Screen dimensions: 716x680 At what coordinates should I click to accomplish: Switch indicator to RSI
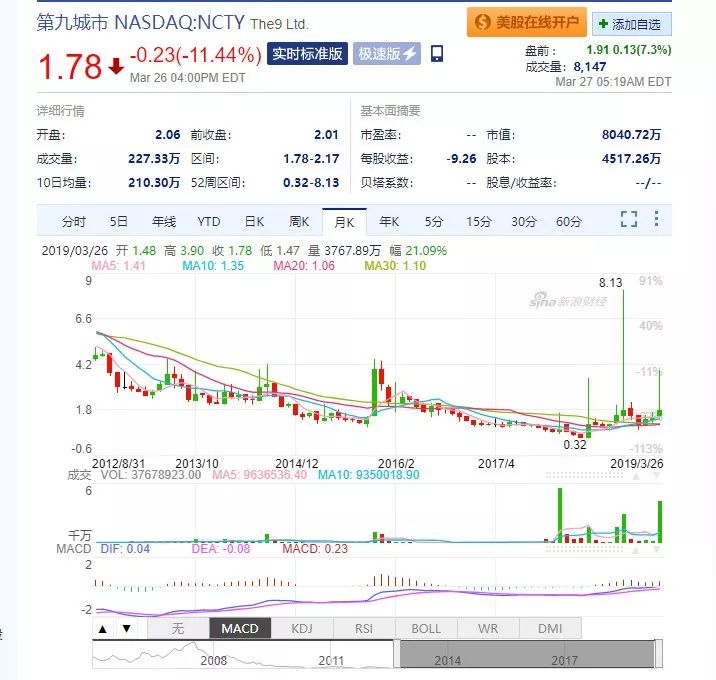tap(363, 628)
